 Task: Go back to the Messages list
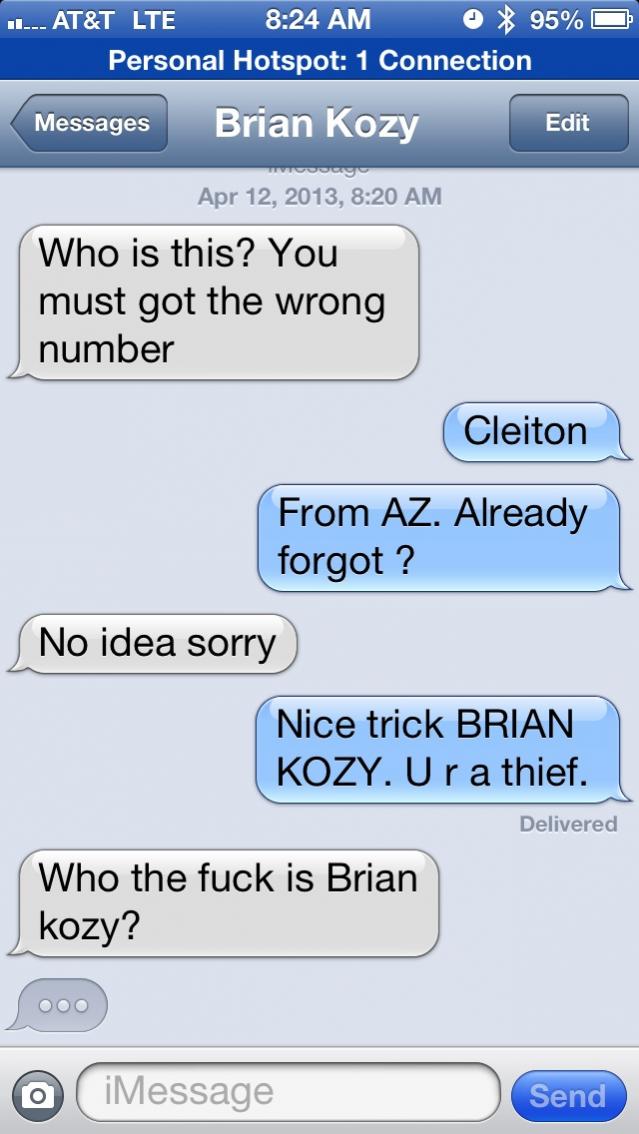88,124
